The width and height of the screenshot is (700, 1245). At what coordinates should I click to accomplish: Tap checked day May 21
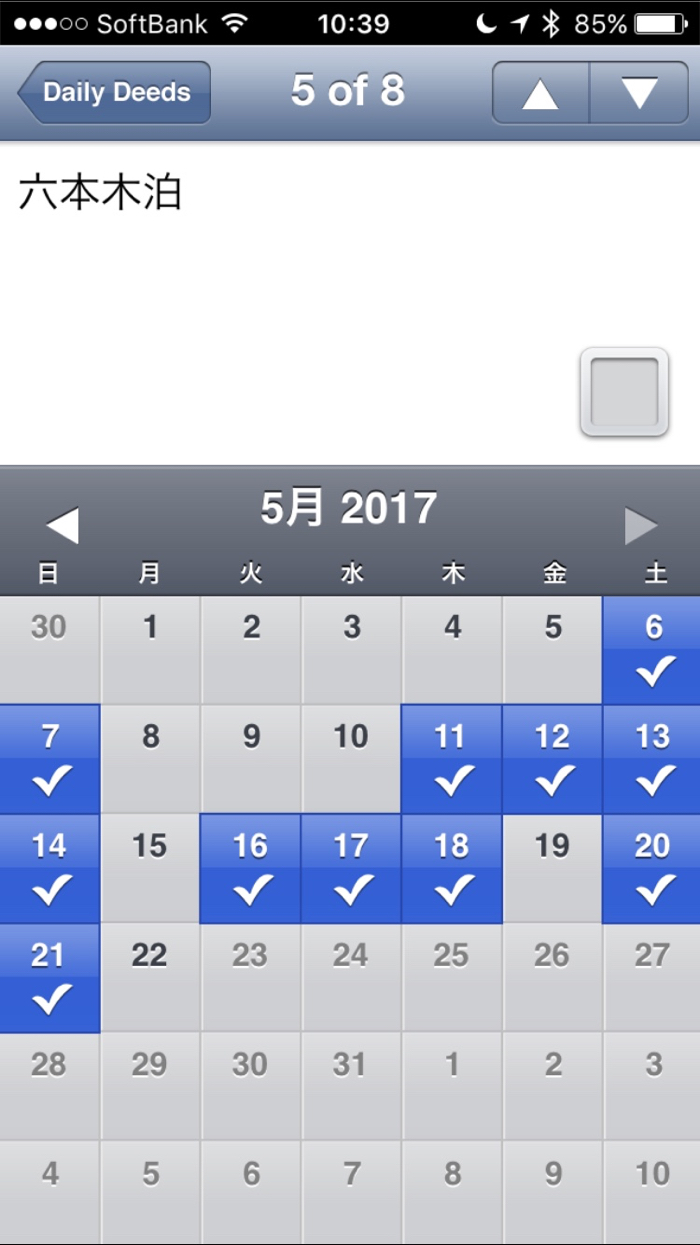point(49,977)
